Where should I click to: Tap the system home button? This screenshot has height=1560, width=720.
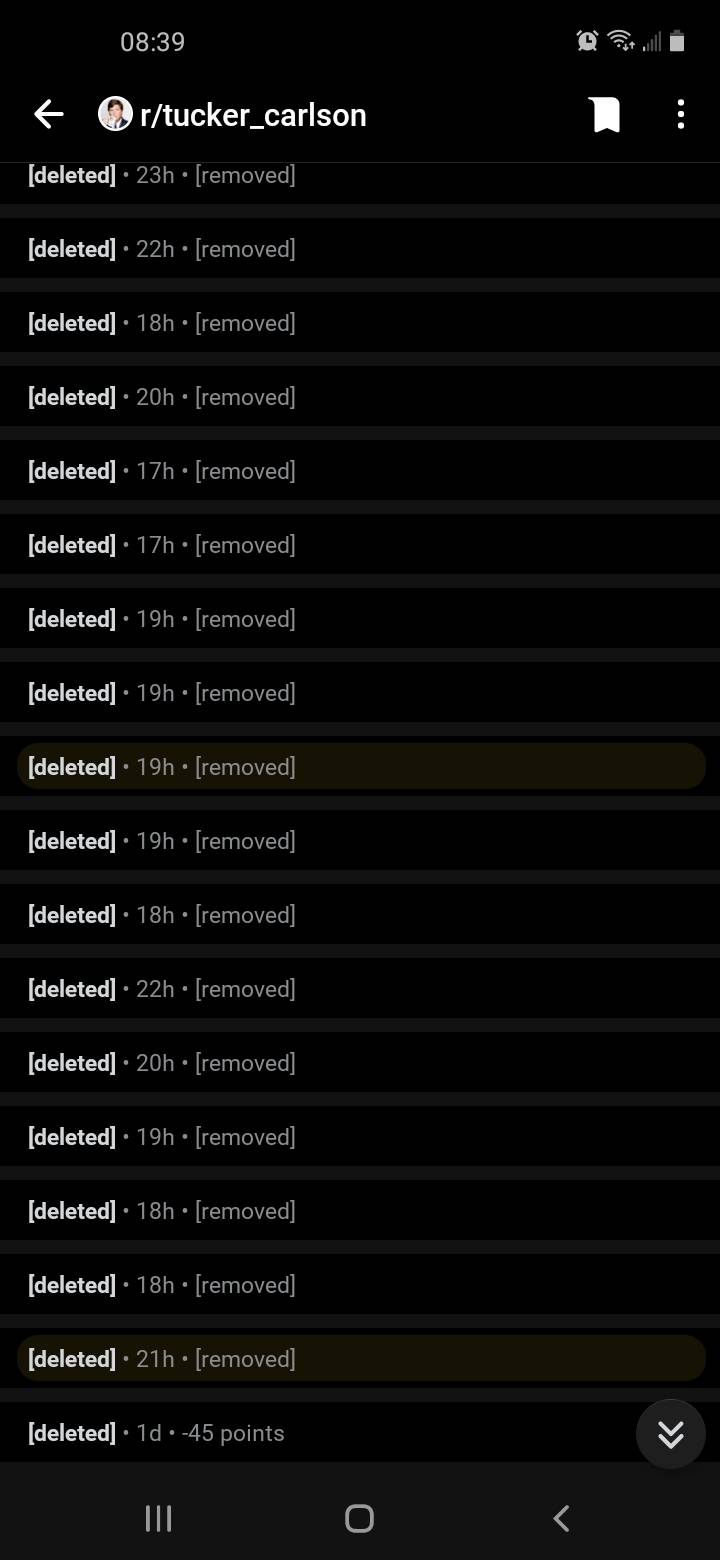[359, 1518]
